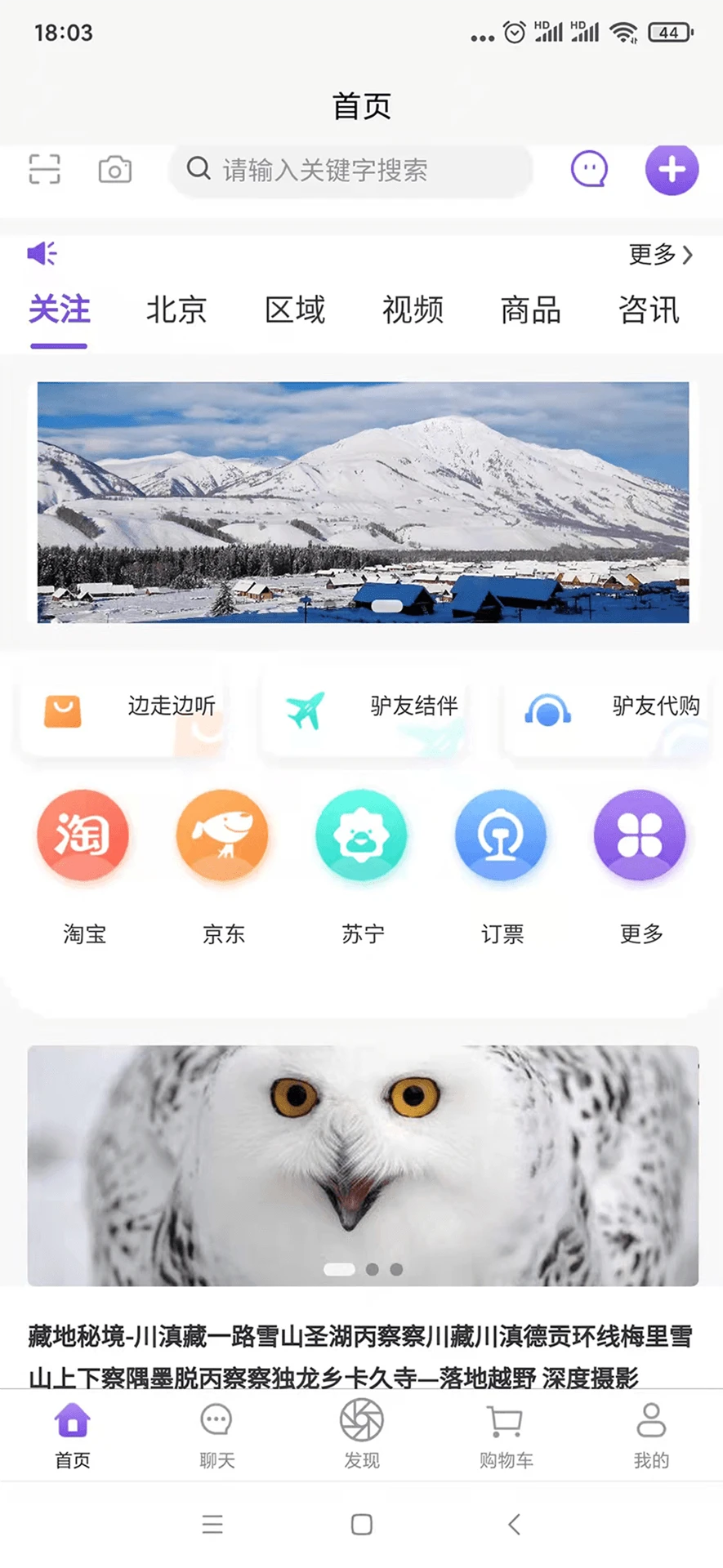Select the Suning (苏宁) icon
This screenshot has height=1568, width=723.
pyautogui.click(x=362, y=835)
